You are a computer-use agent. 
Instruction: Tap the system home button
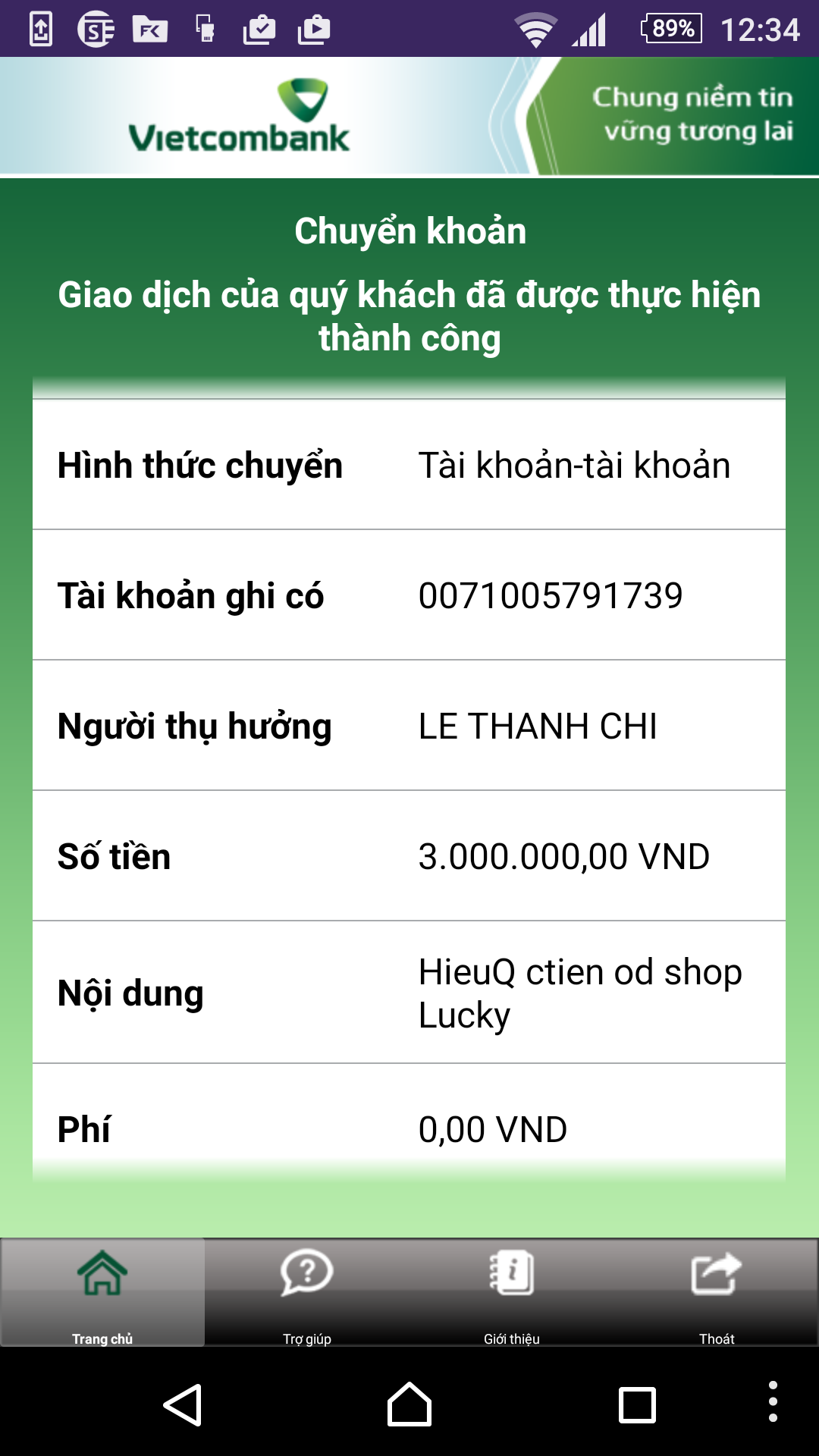click(409, 1404)
